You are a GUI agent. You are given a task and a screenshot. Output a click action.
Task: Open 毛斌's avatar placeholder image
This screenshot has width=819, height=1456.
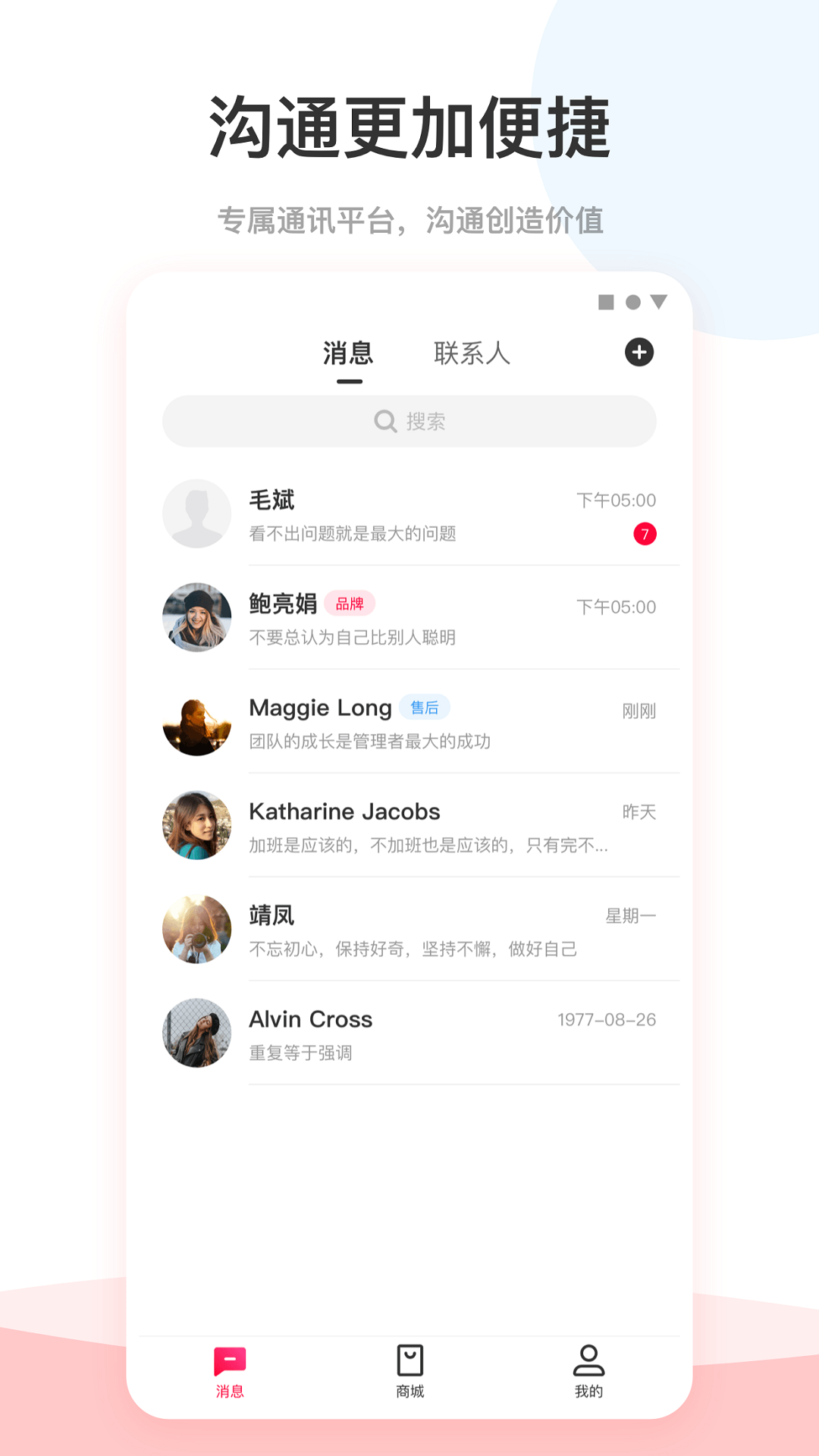(x=196, y=513)
